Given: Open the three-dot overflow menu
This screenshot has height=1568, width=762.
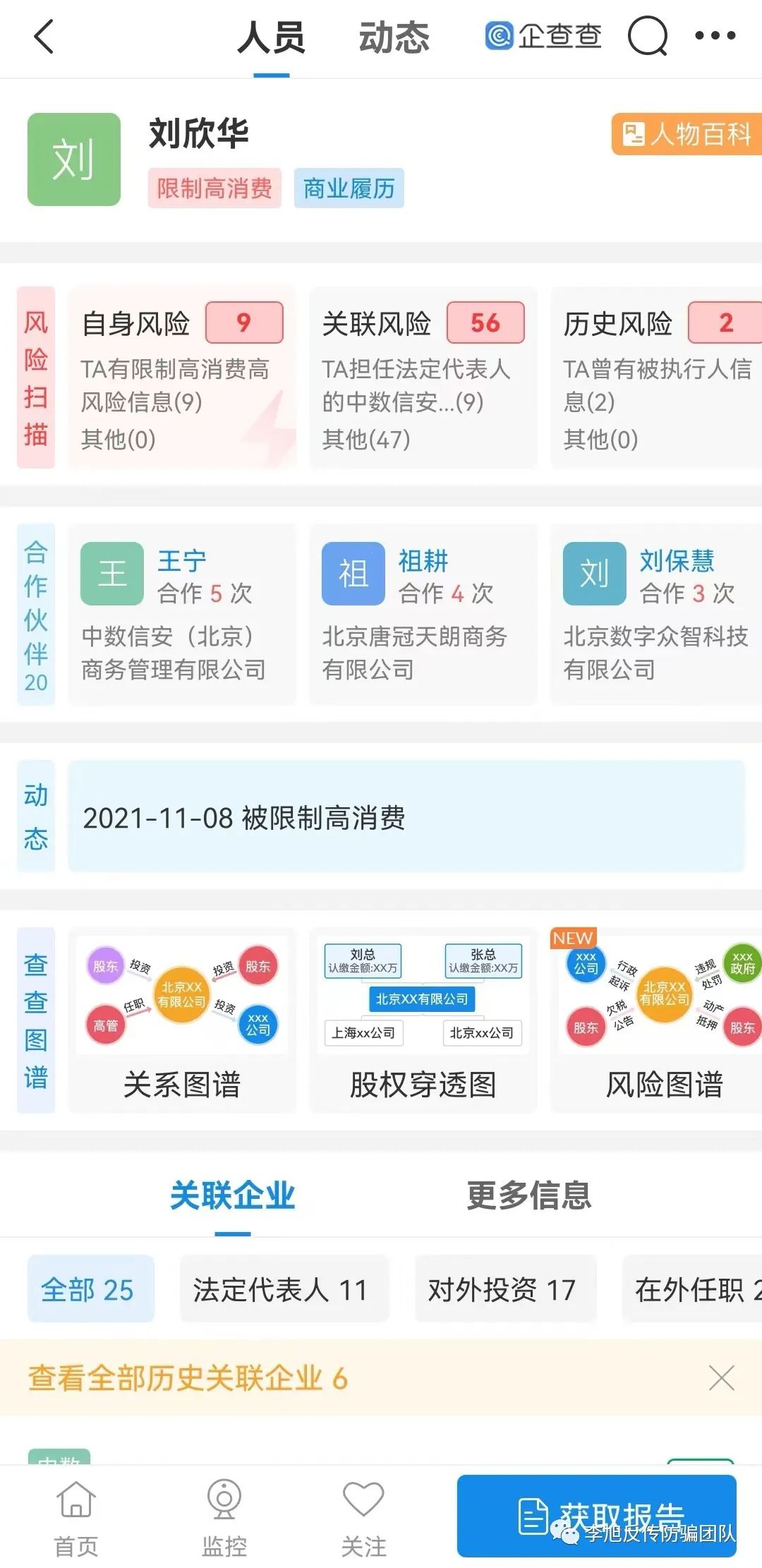Looking at the screenshot, I should 715,36.
